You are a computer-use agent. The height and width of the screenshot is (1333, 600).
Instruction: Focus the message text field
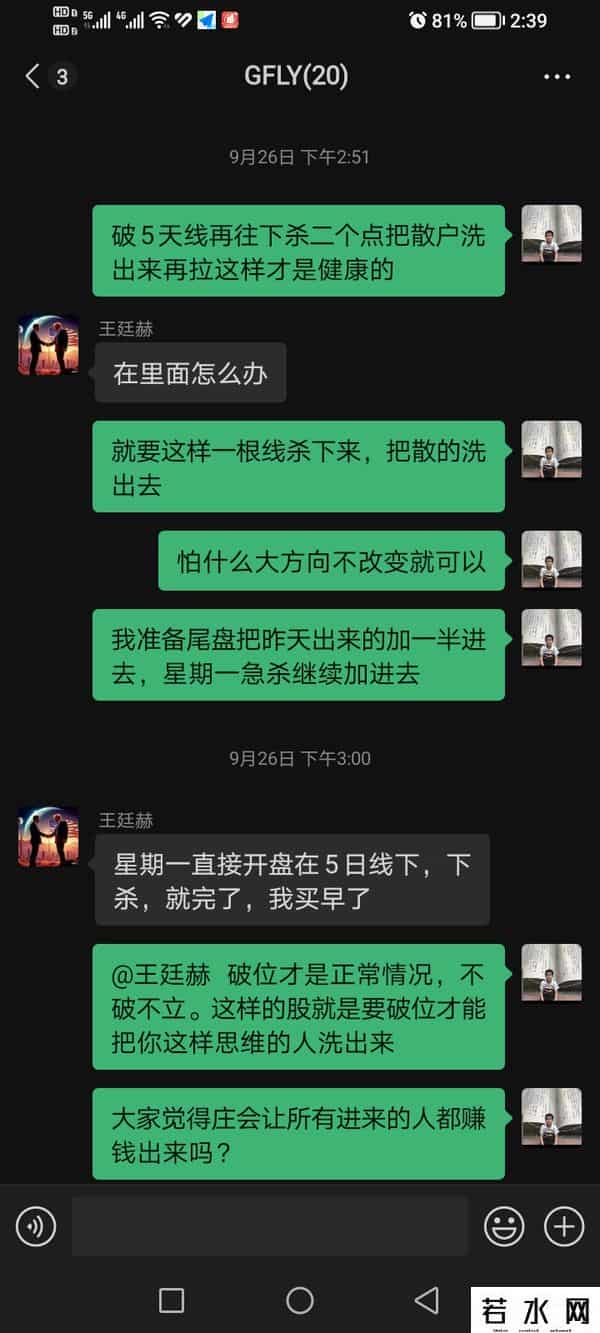pos(269,1225)
